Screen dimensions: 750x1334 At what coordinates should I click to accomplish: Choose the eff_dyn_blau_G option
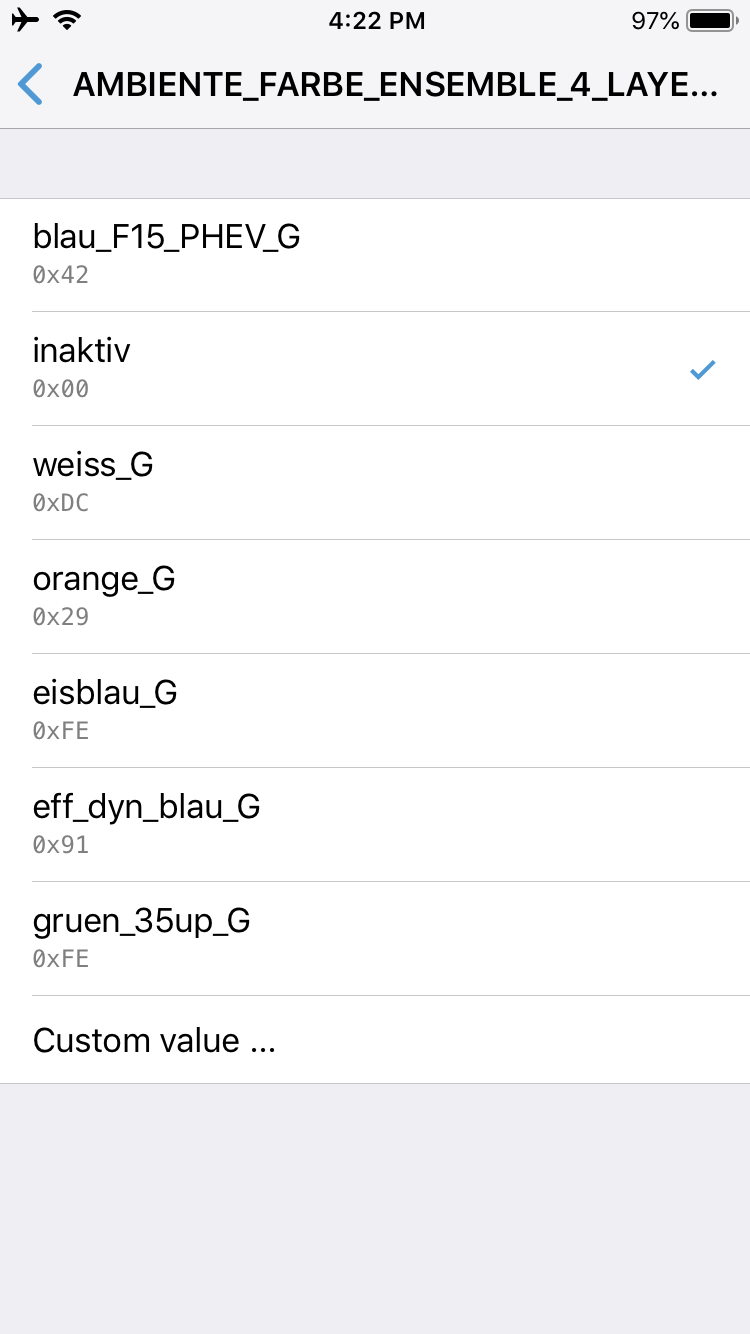[375, 825]
